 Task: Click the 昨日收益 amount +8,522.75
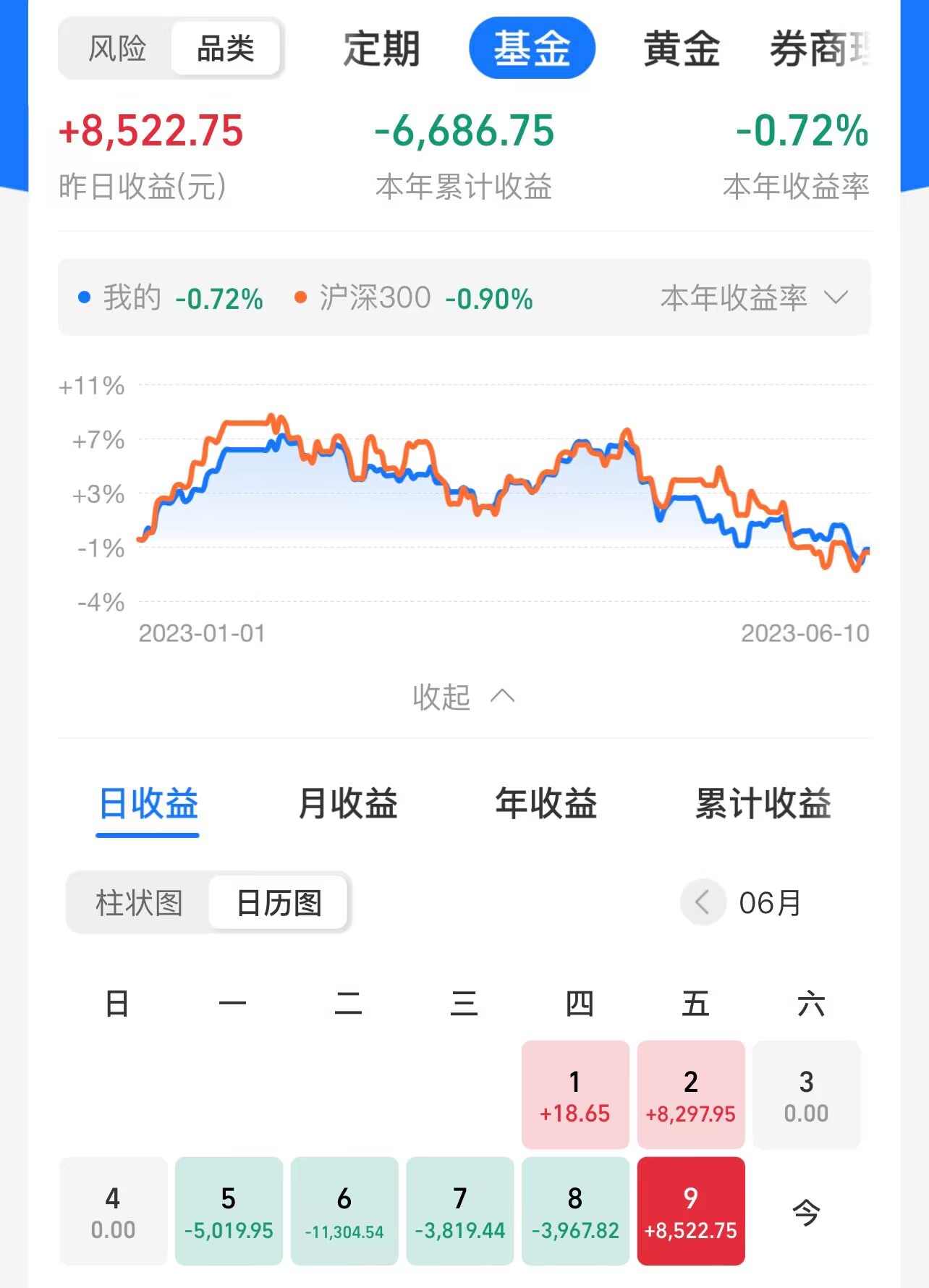pyautogui.click(x=150, y=130)
